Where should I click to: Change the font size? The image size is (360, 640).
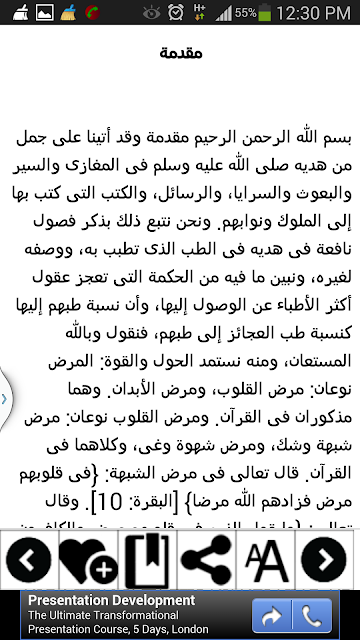266,560
